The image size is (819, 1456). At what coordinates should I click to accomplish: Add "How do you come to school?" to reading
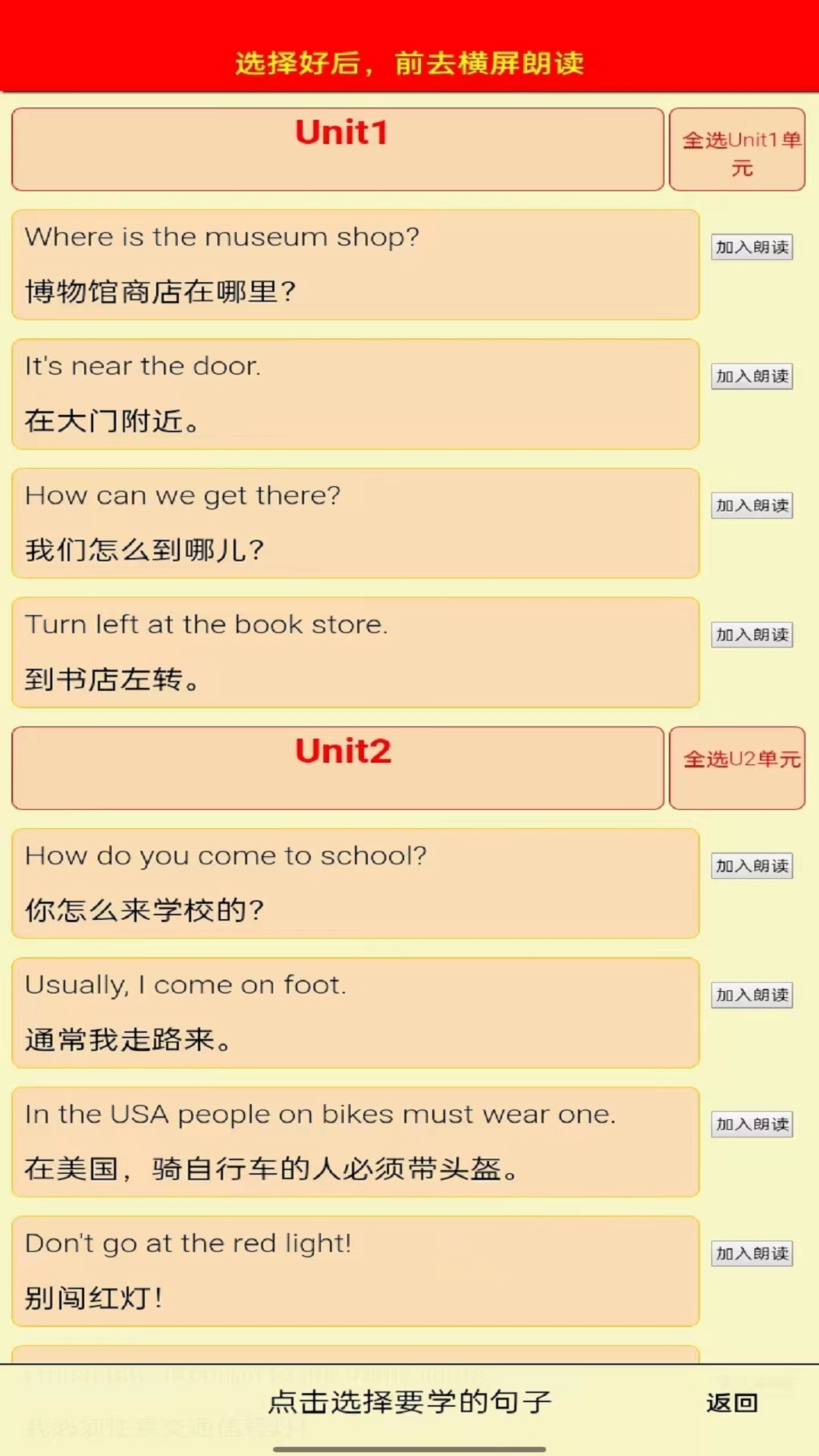751,865
